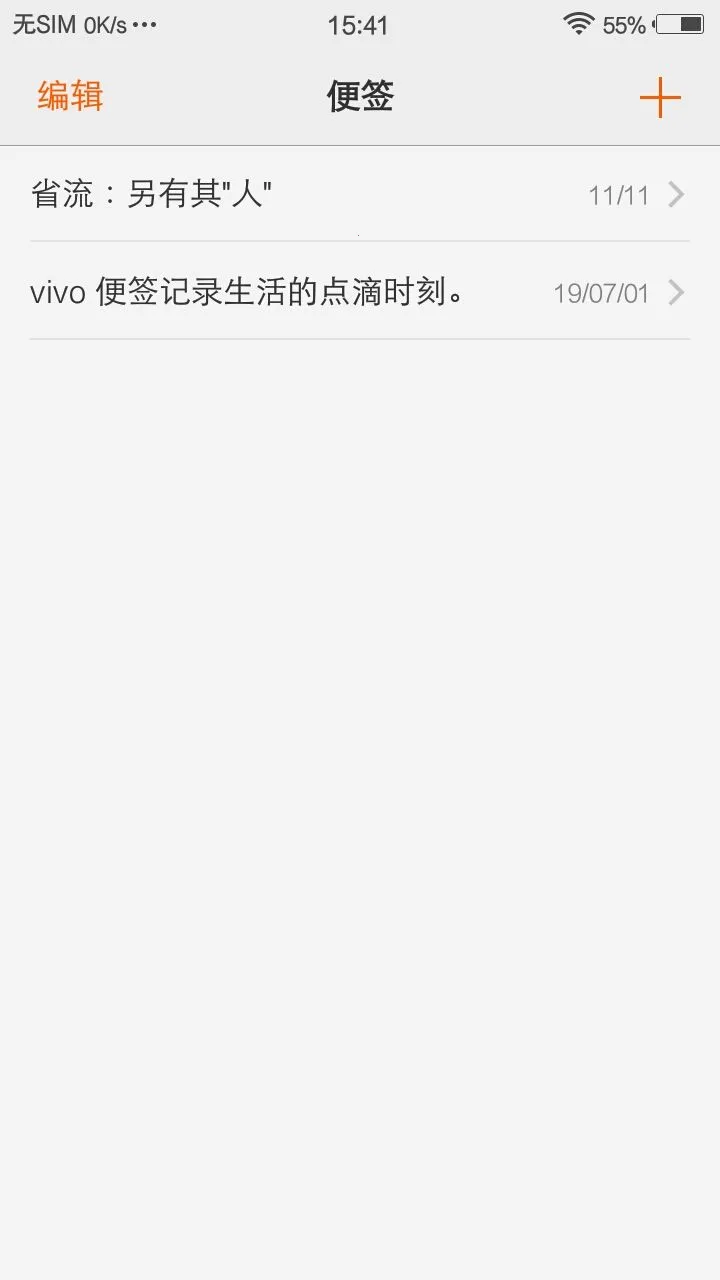Open the vivo welcome note from 19/07/01
Screen dimensions: 720x1280
click(x=245, y=292)
